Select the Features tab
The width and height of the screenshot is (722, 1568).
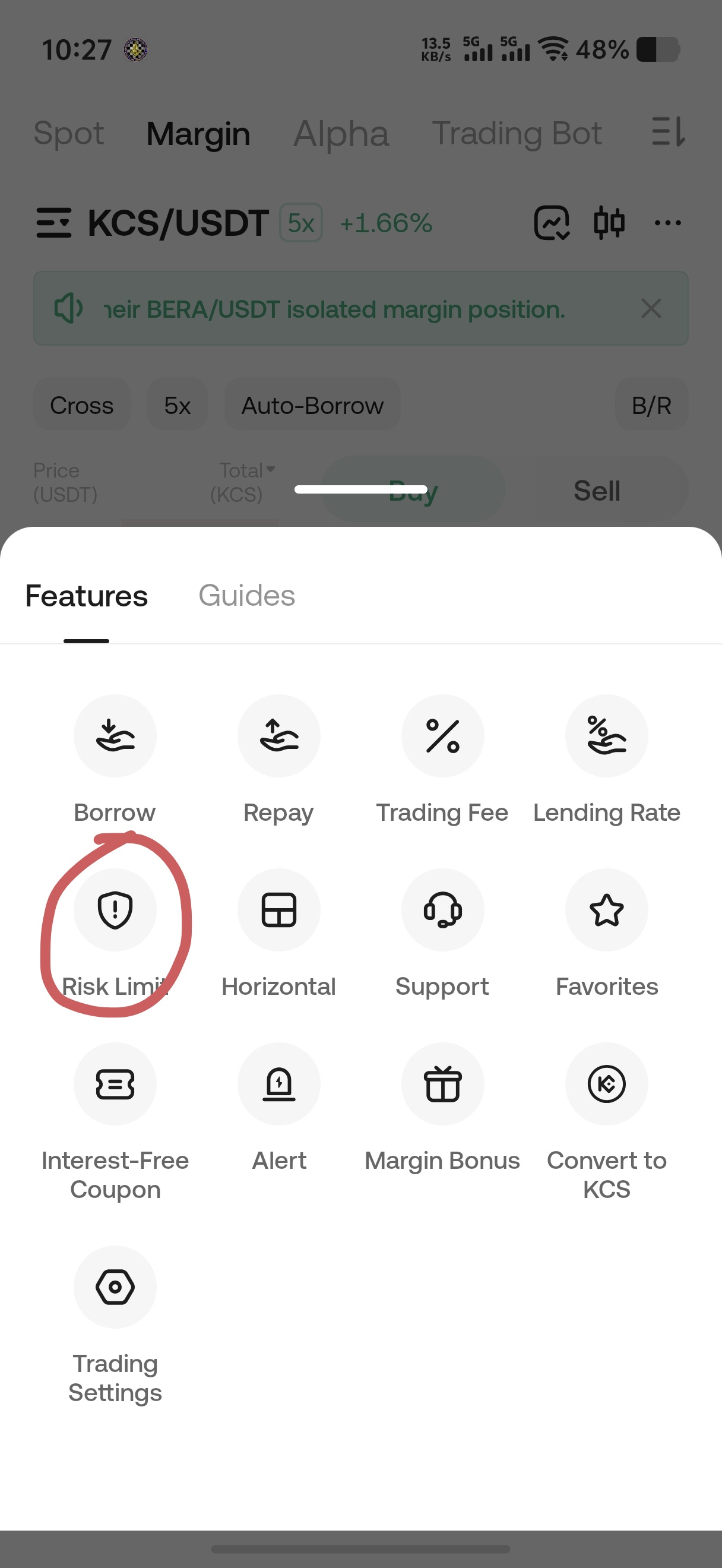(86, 596)
